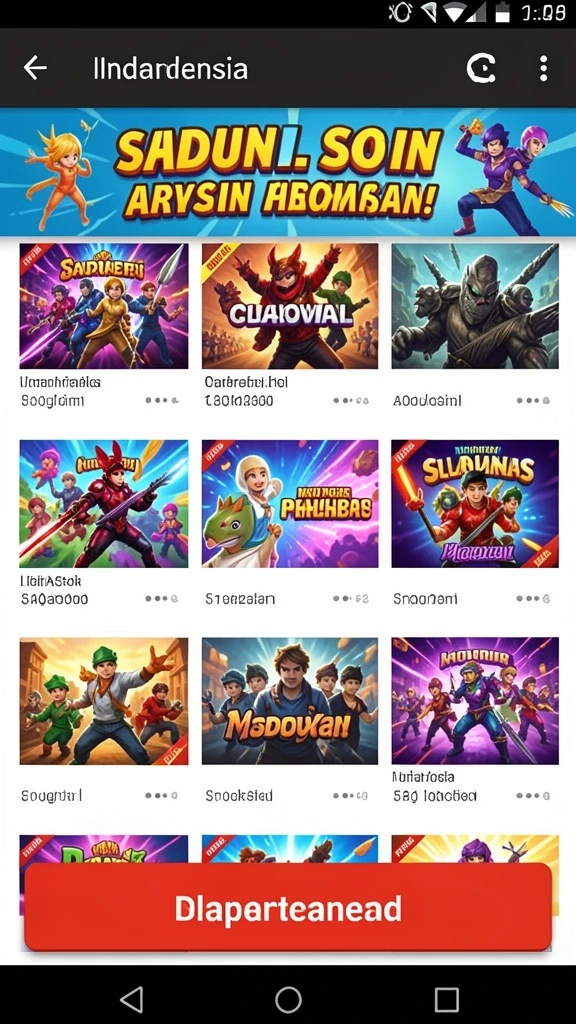Open the first tile labeled Soogldimi
Image resolution: width=576 pixels, height=1024 pixels.
tap(104, 306)
